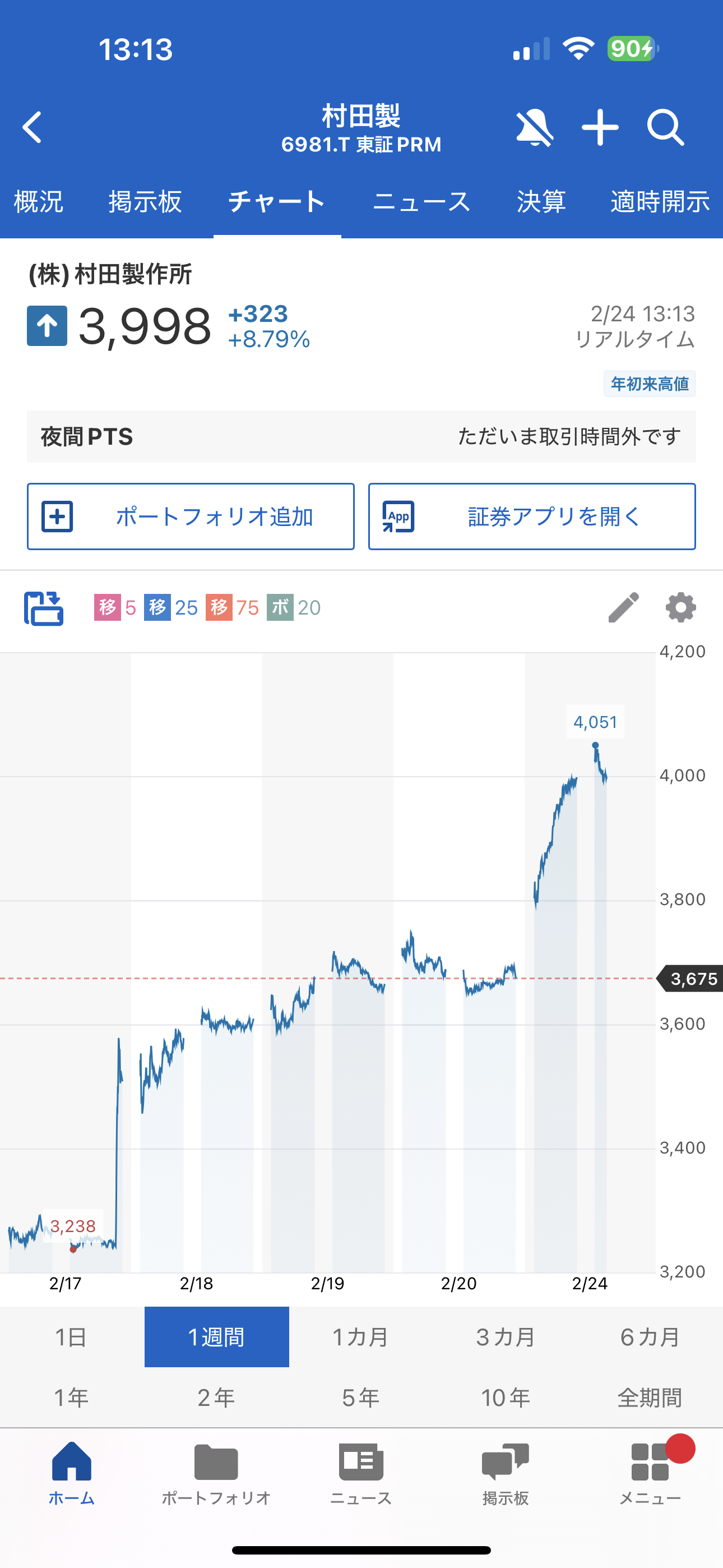Viewport: 723px width, 1568px height.
Task: Select the 1日 chart range
Action: tap(71, 1337)
